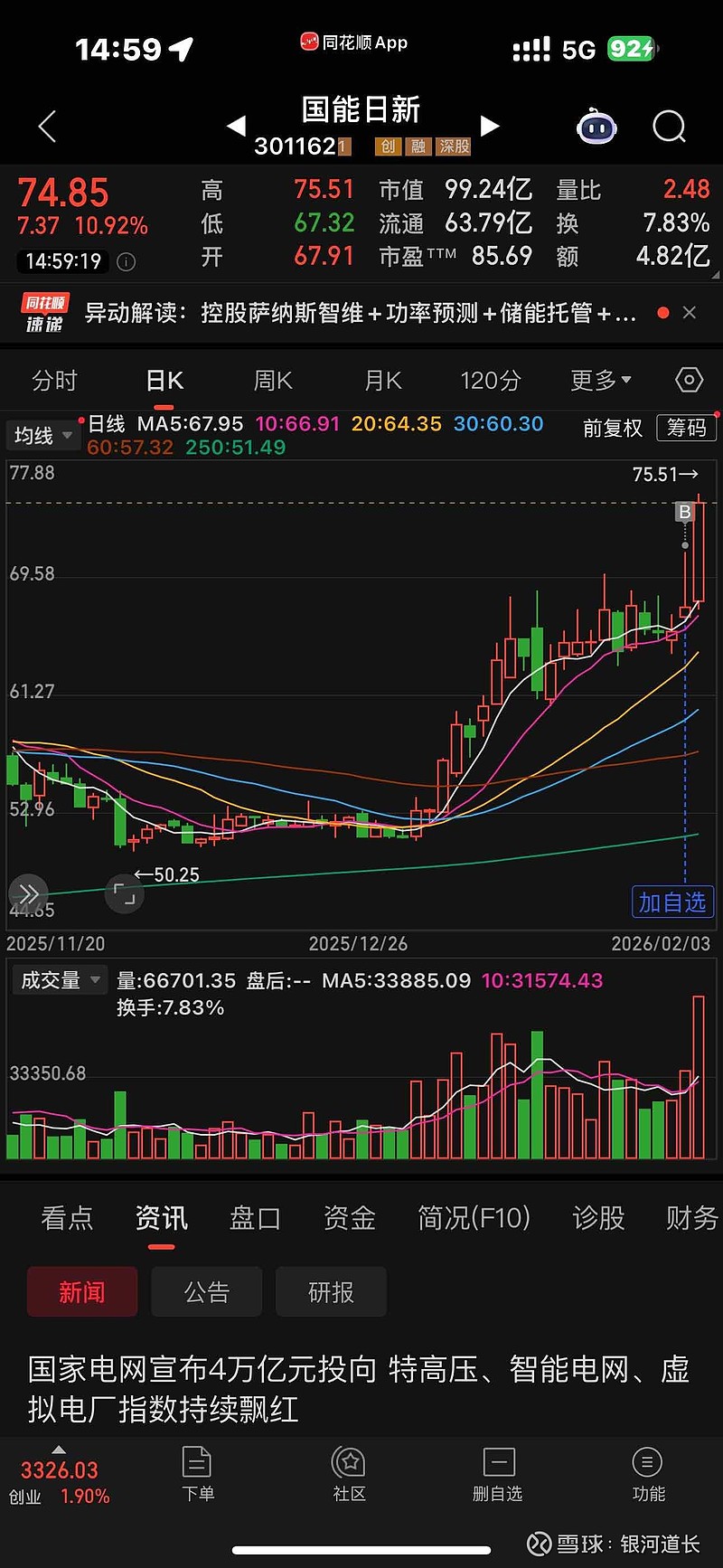The height and width of the screenshot is (1568, 723).
Task: Open chart settings hexagon icon
Action: (689, 381)
